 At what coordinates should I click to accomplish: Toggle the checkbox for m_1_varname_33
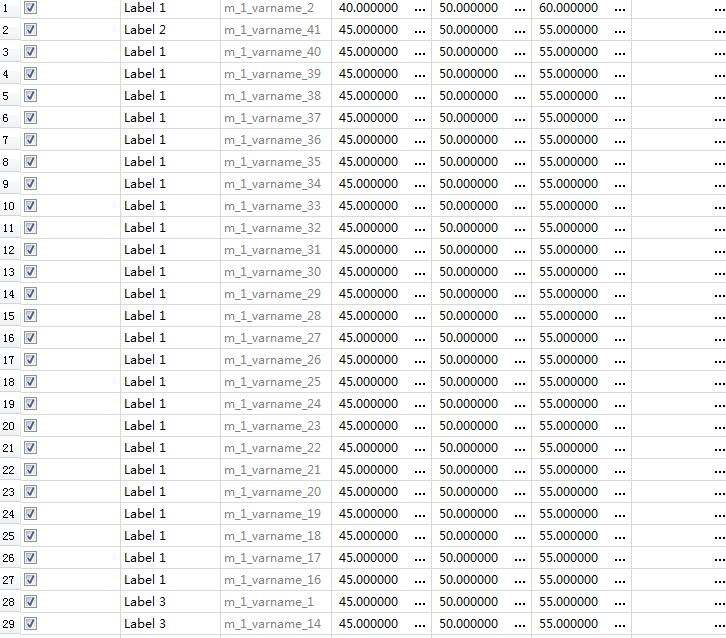(x=30, y=205)
